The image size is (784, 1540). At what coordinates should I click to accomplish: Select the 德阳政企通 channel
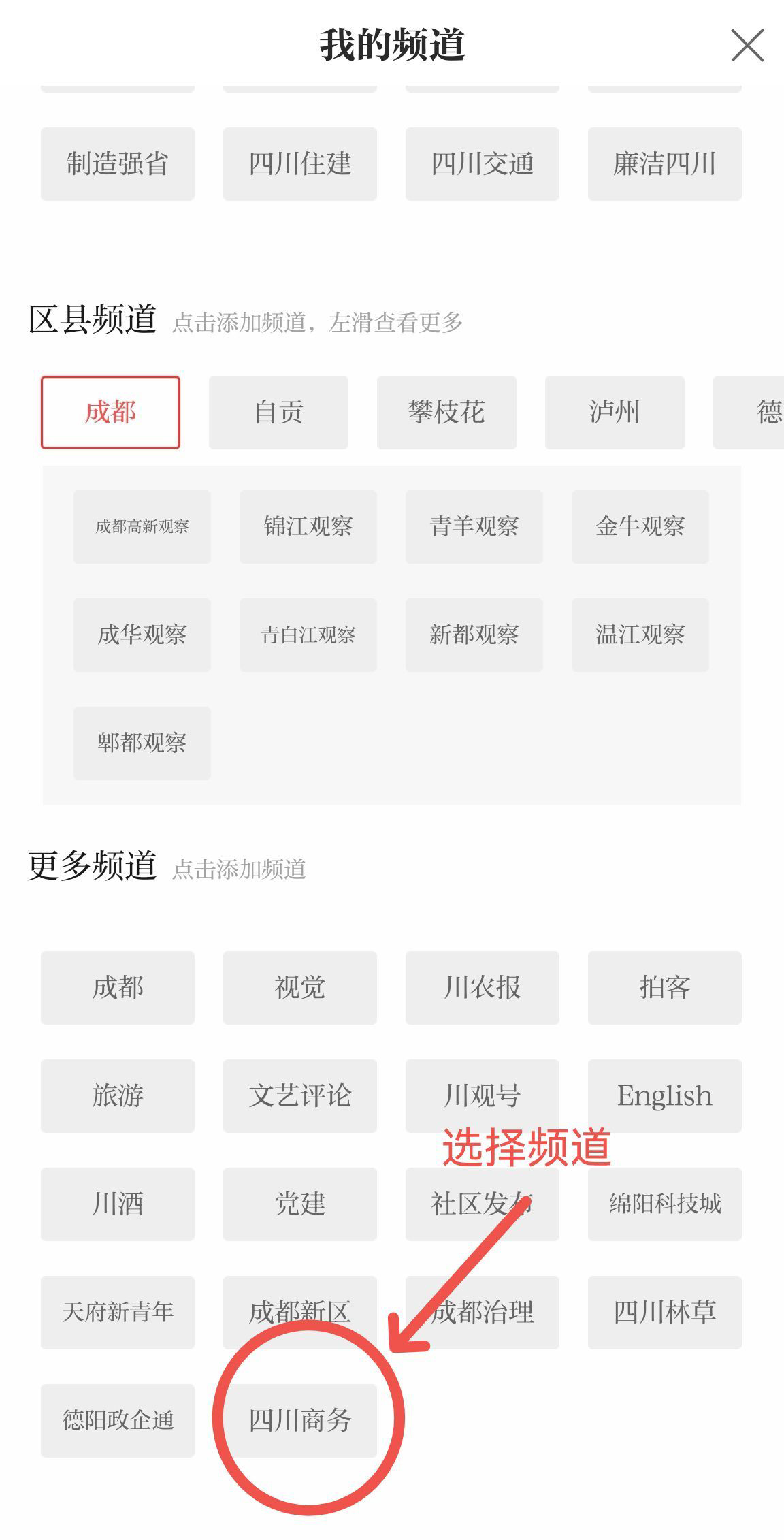coord(117,1420)
